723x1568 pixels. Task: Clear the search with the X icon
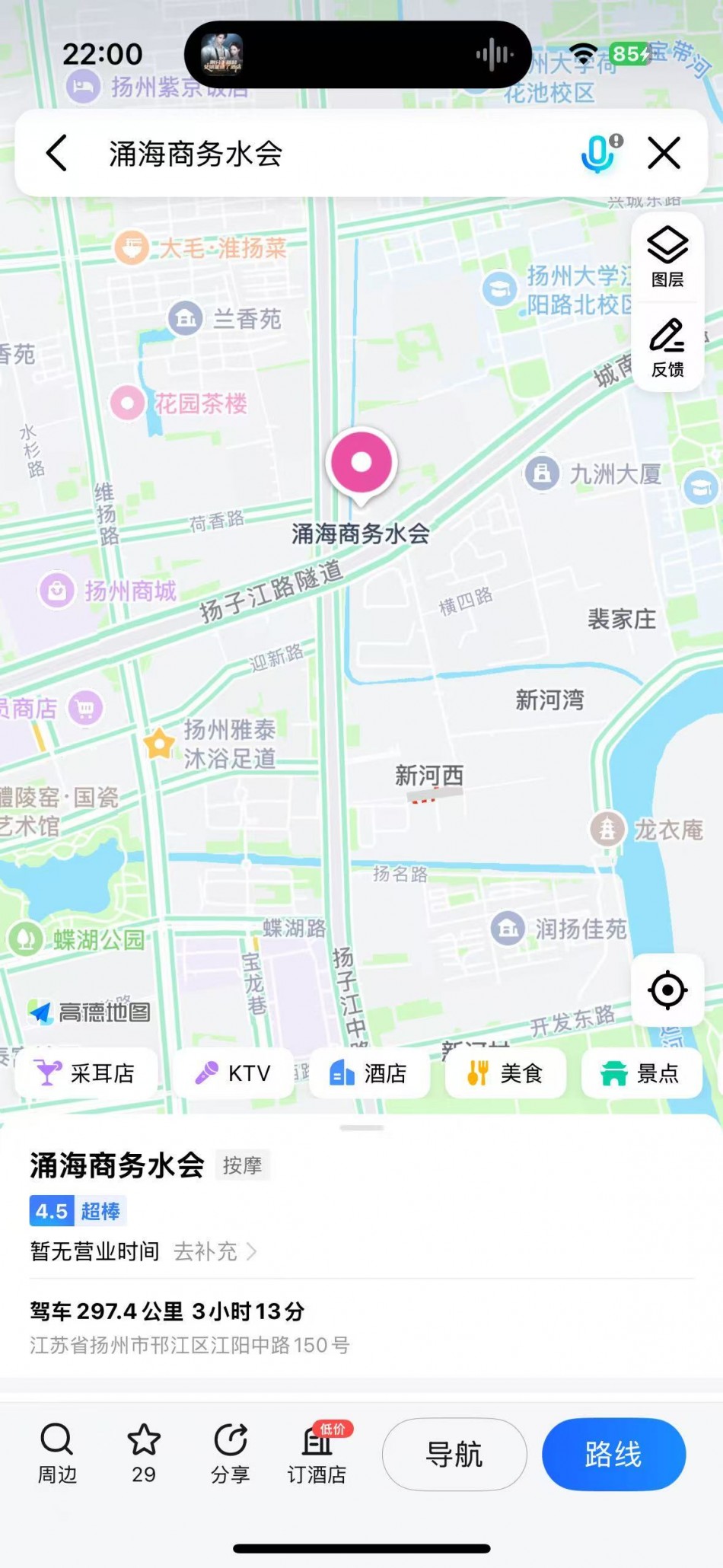coord(664,153)
